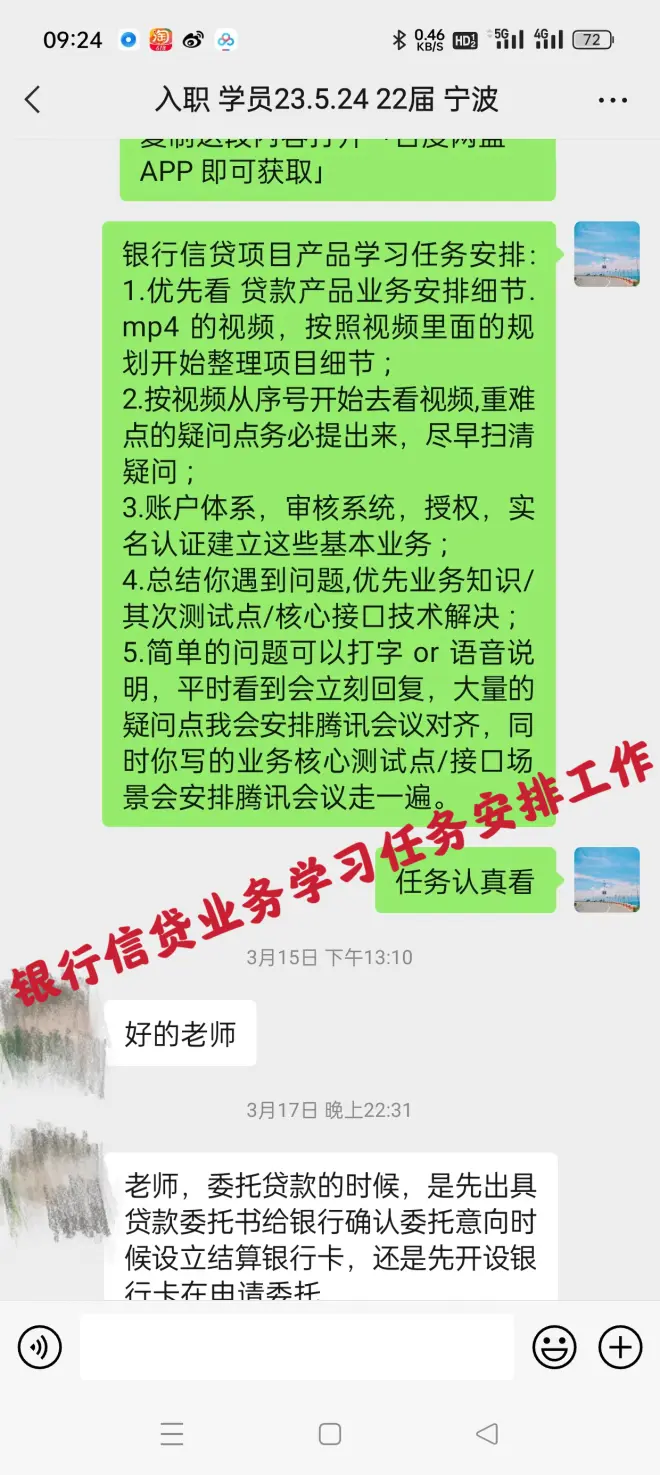
Task: Tap the system home button
Action: click(330, 1434)
